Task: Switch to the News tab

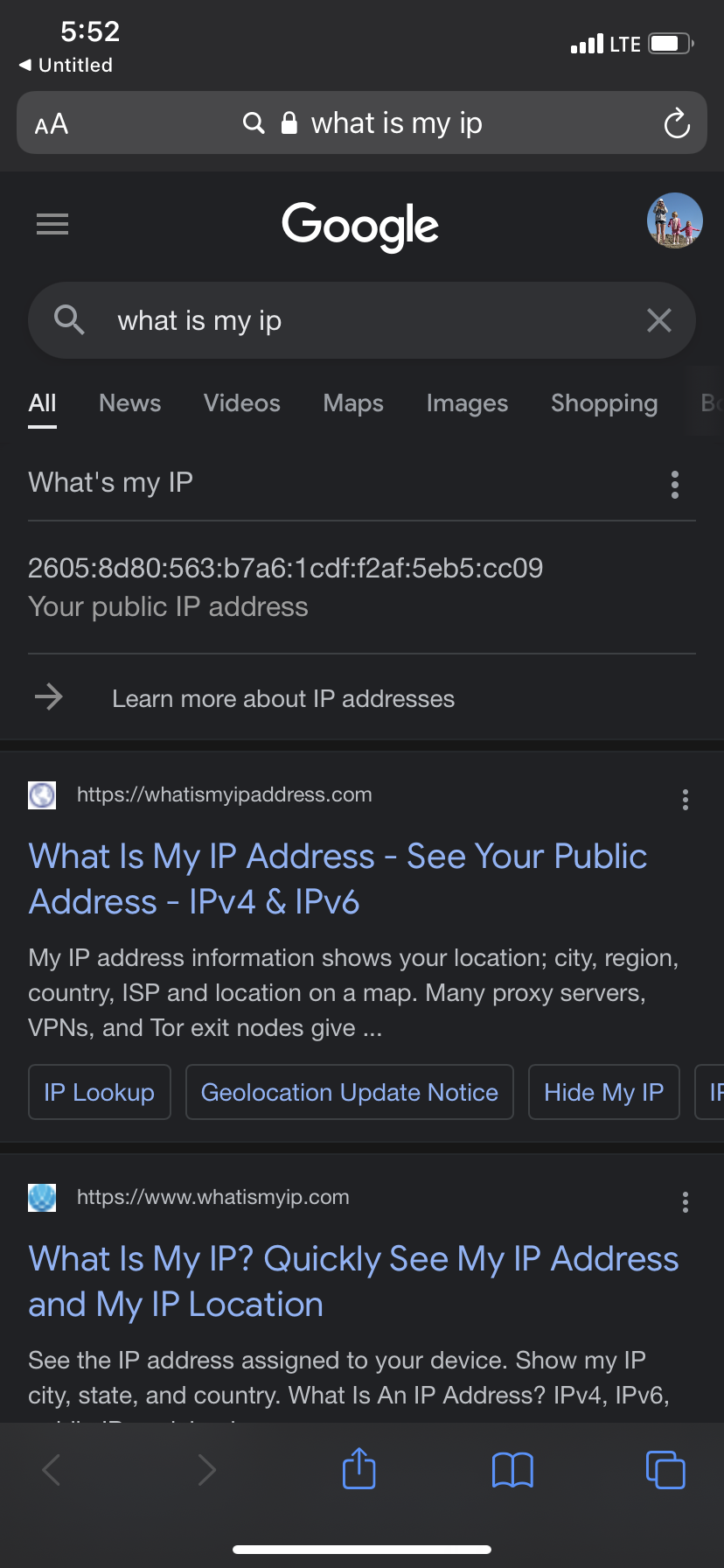Action: pos(129,402)
